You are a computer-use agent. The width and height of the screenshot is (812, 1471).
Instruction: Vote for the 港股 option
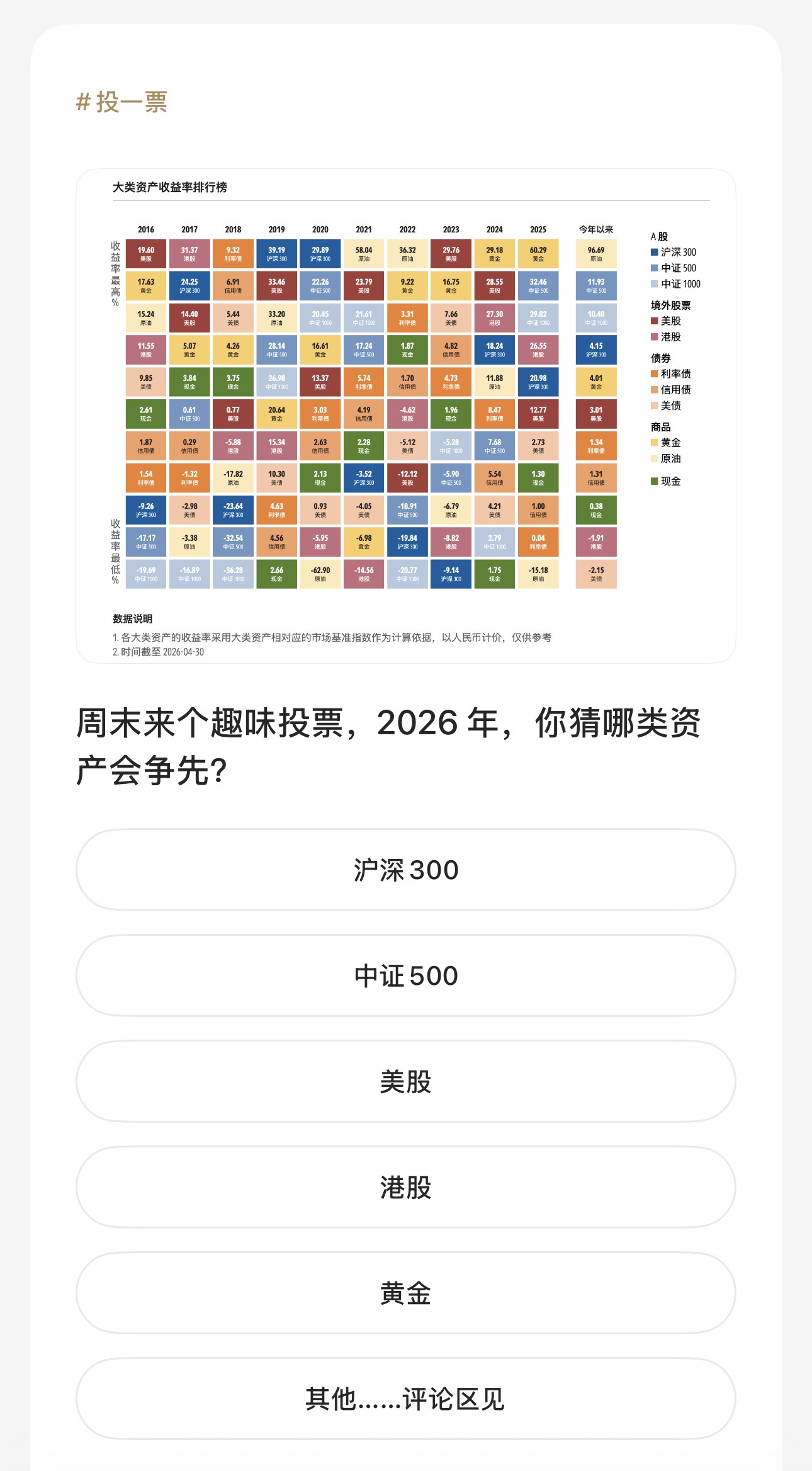pyautogui.click(x=406, y=1187)
